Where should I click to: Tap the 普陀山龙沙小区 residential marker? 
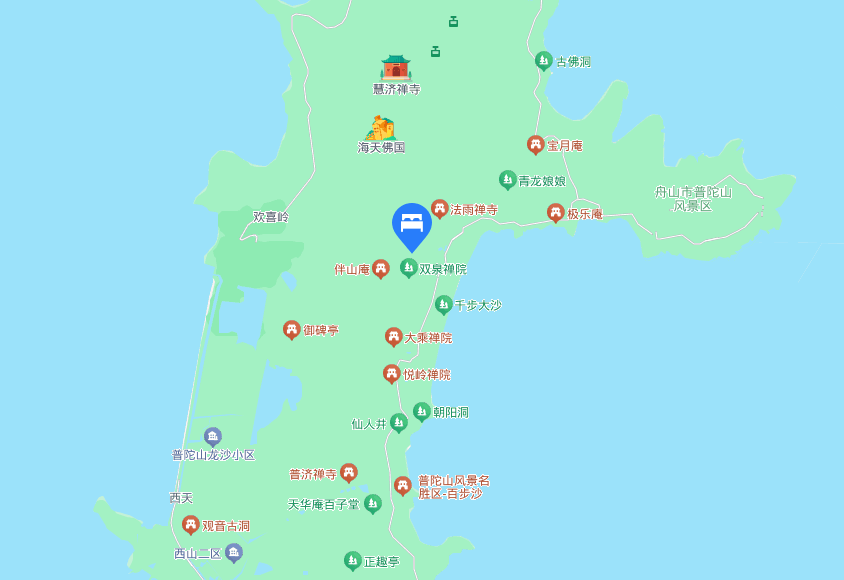coord(212,436)
